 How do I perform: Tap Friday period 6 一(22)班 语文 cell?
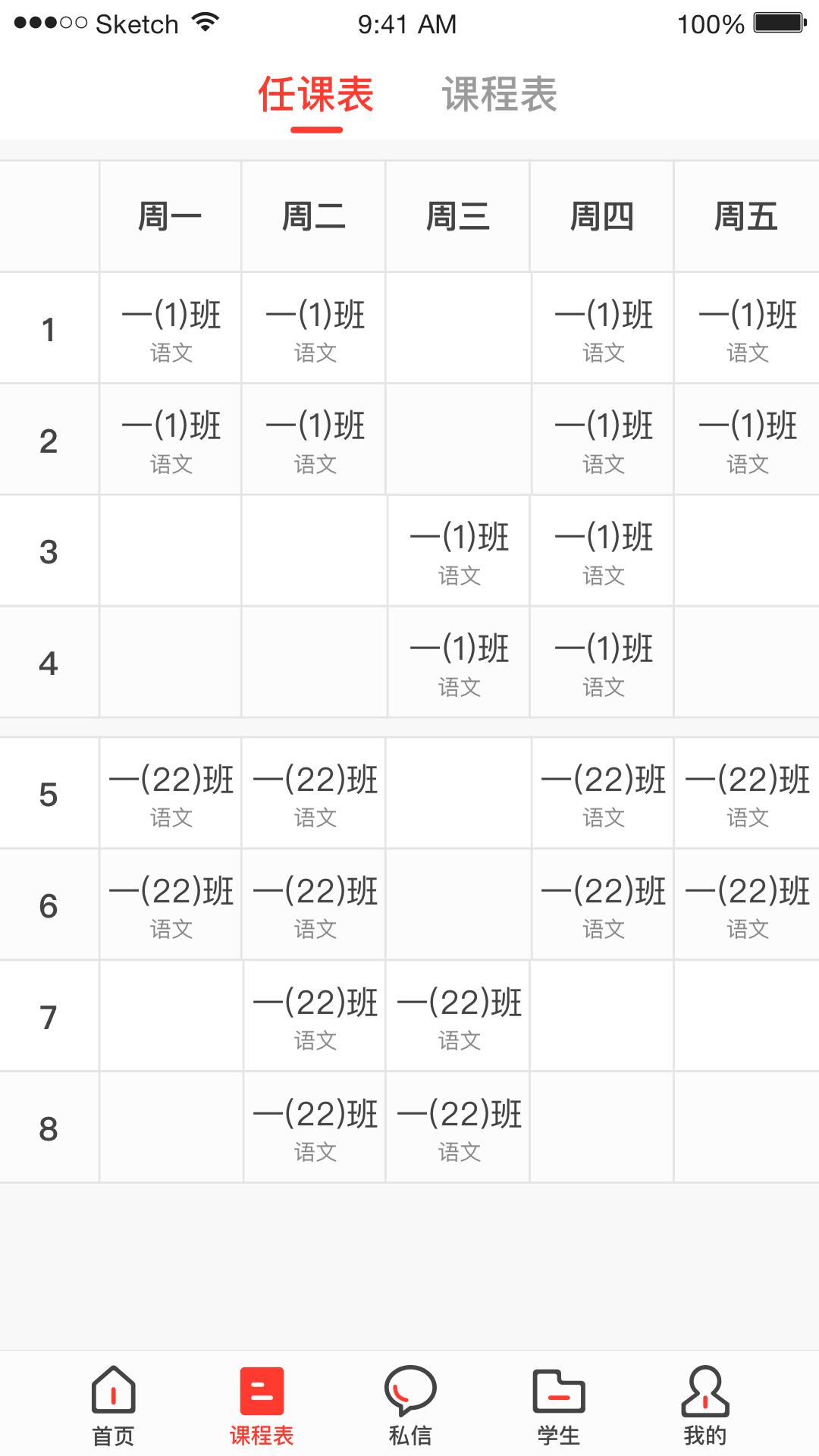[x=747, y=905]
